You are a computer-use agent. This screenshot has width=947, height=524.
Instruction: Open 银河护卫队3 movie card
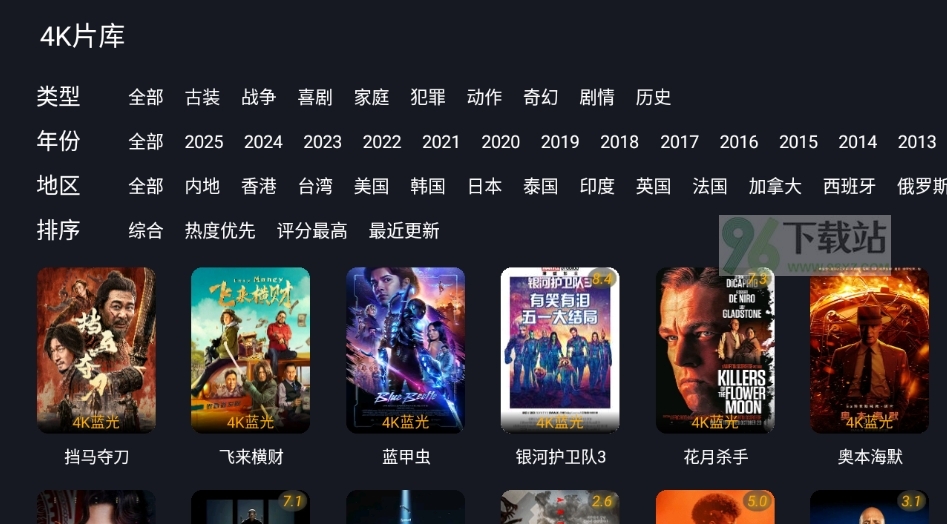[560, 350]
